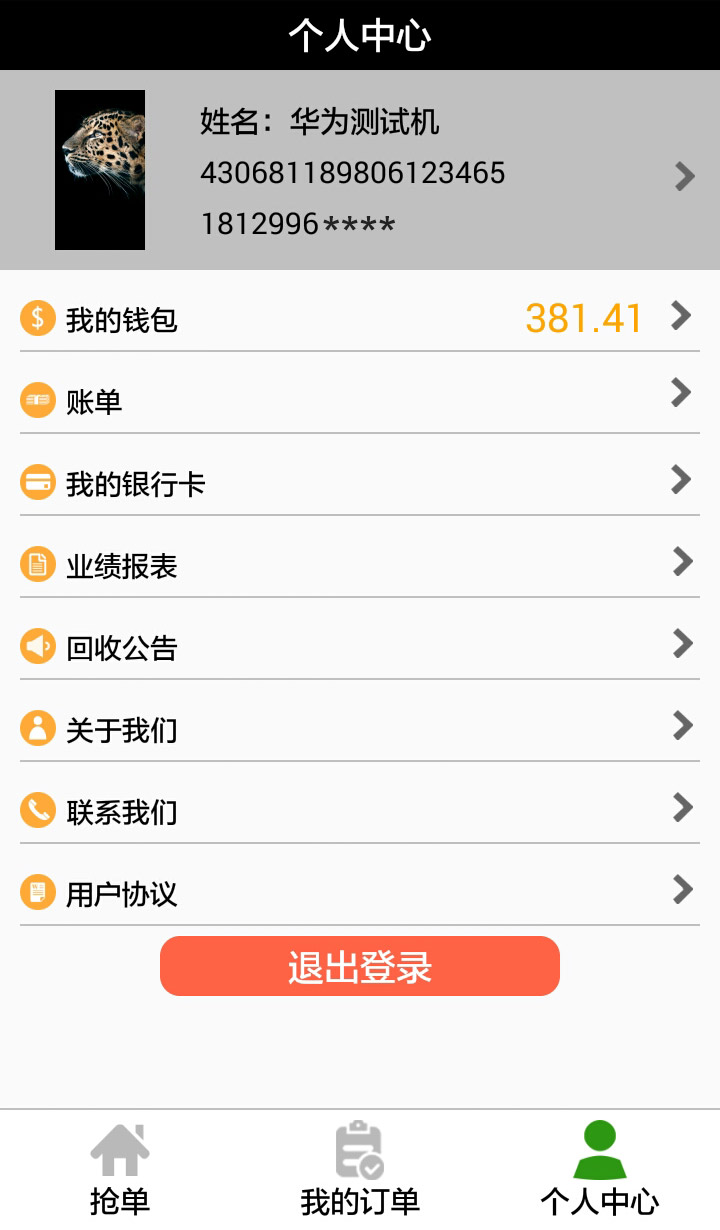
Task: Select the green person icon for 个人中心
Action: click(x=598, y=1150)
